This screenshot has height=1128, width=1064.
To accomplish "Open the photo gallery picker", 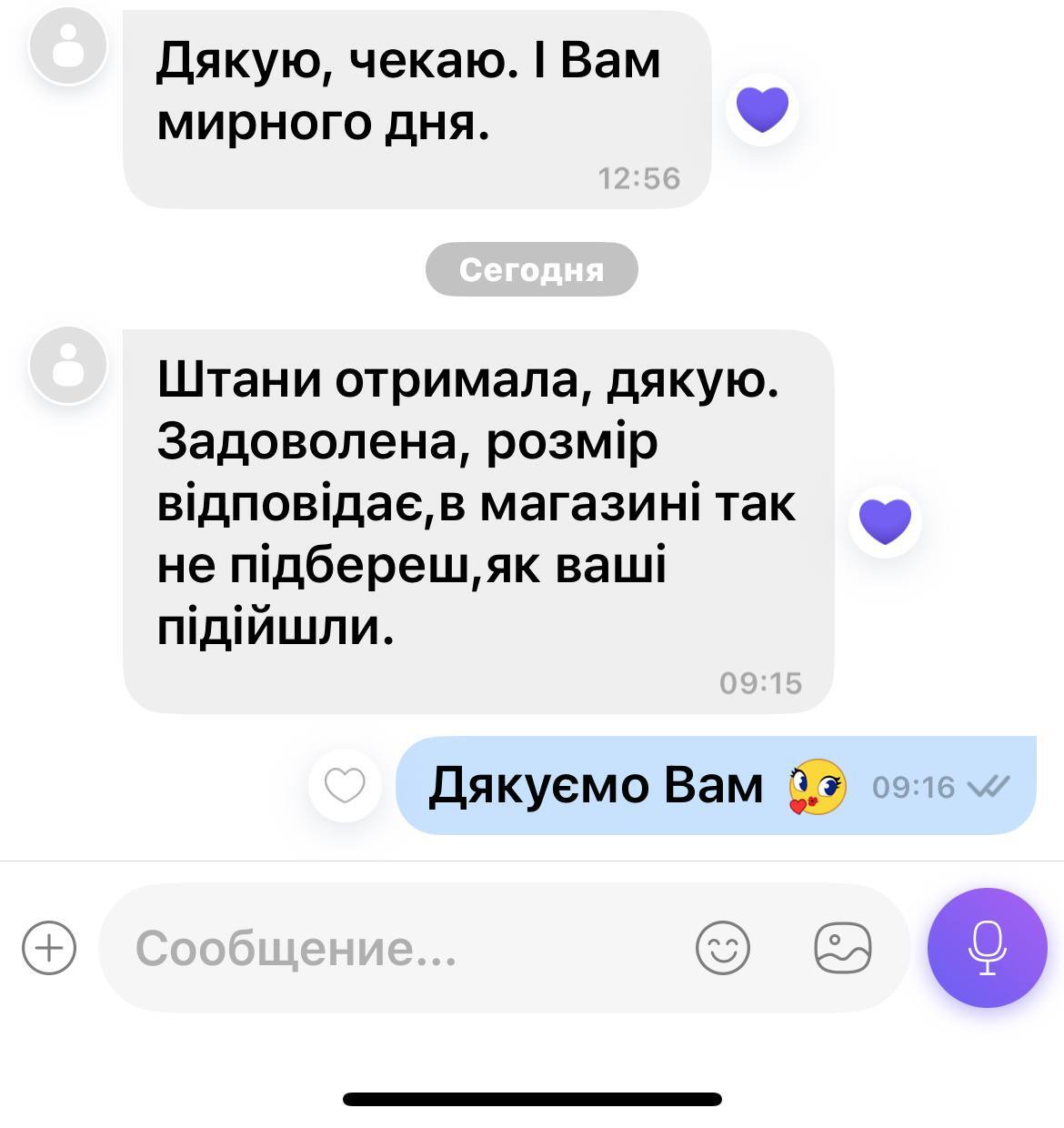I will pyautogui.click(x=842, y=948).
